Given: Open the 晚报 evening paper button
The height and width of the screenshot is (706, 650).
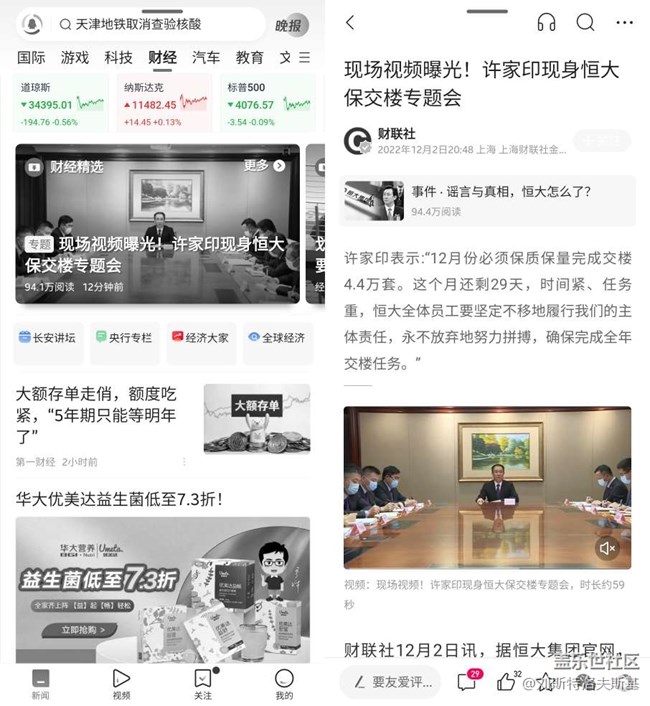Looking at the screenshot, I should pos(290,25).
